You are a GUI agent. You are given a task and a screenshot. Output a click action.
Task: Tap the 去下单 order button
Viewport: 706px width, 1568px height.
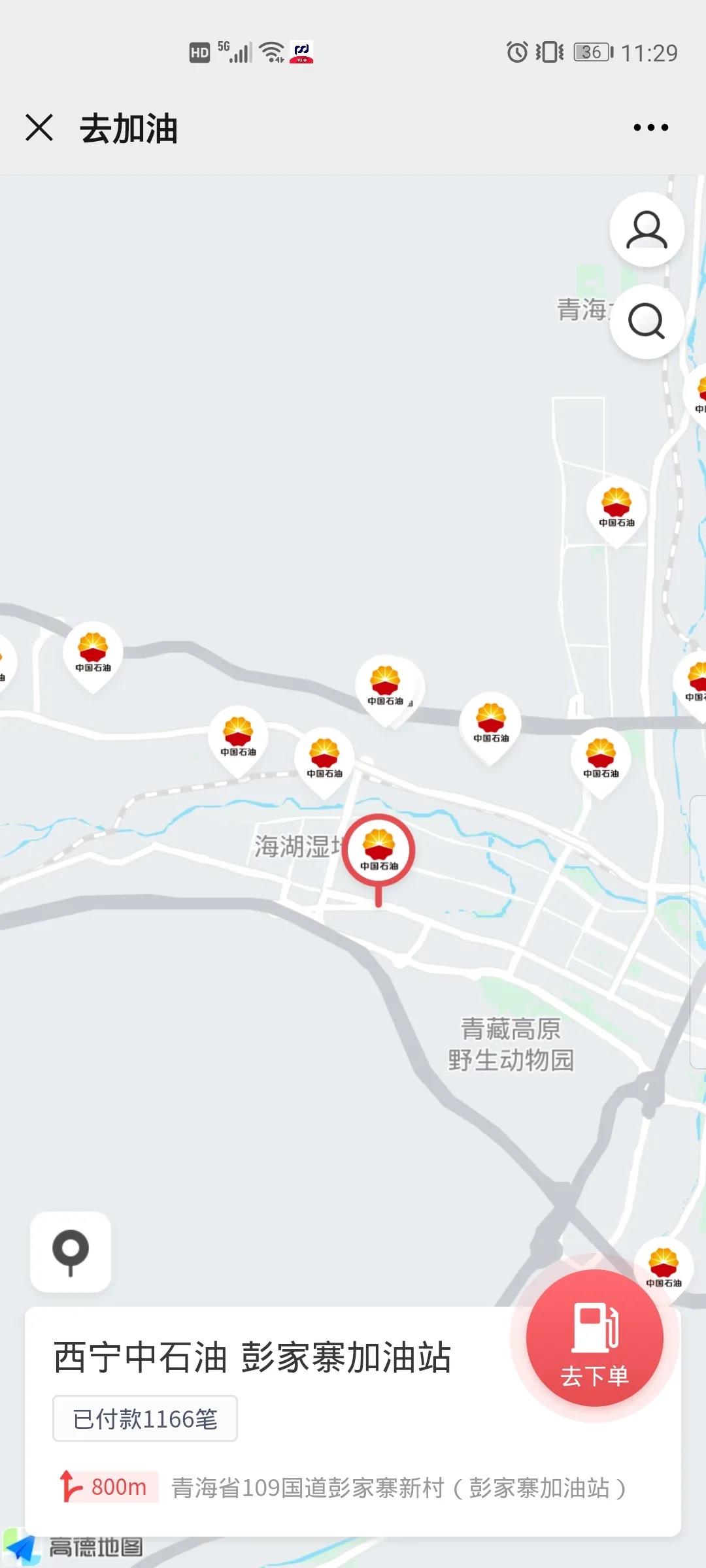click(594, 1338)
